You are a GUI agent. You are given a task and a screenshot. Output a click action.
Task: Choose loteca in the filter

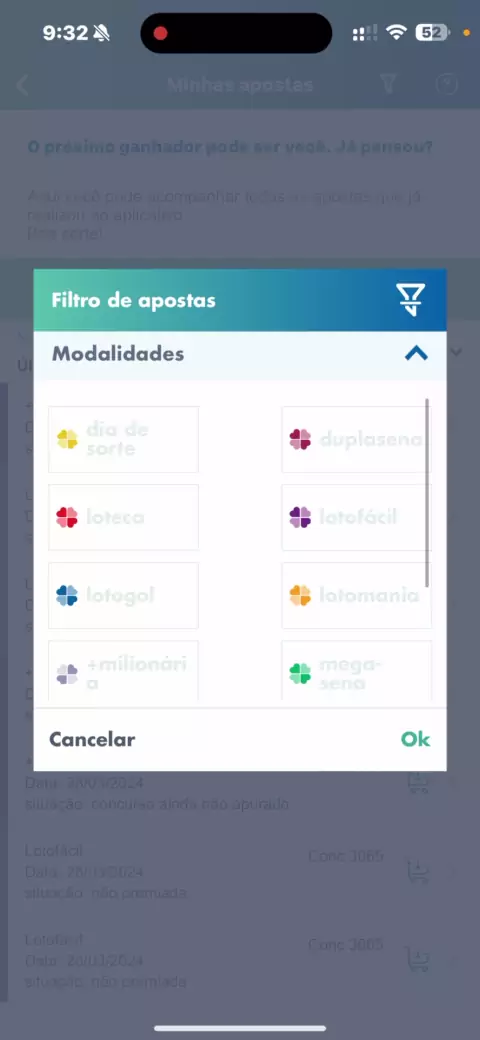(x=123, y=517)
